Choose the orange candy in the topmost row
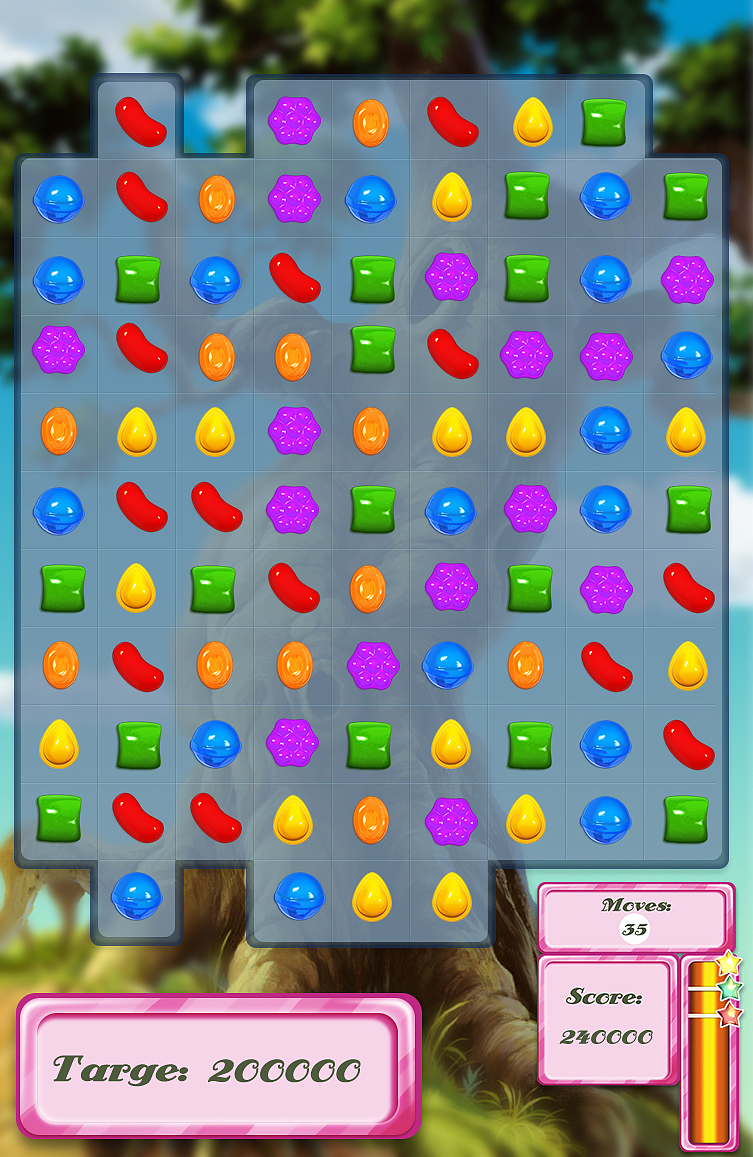The image size is (753, 1157). tap(370, 122)
